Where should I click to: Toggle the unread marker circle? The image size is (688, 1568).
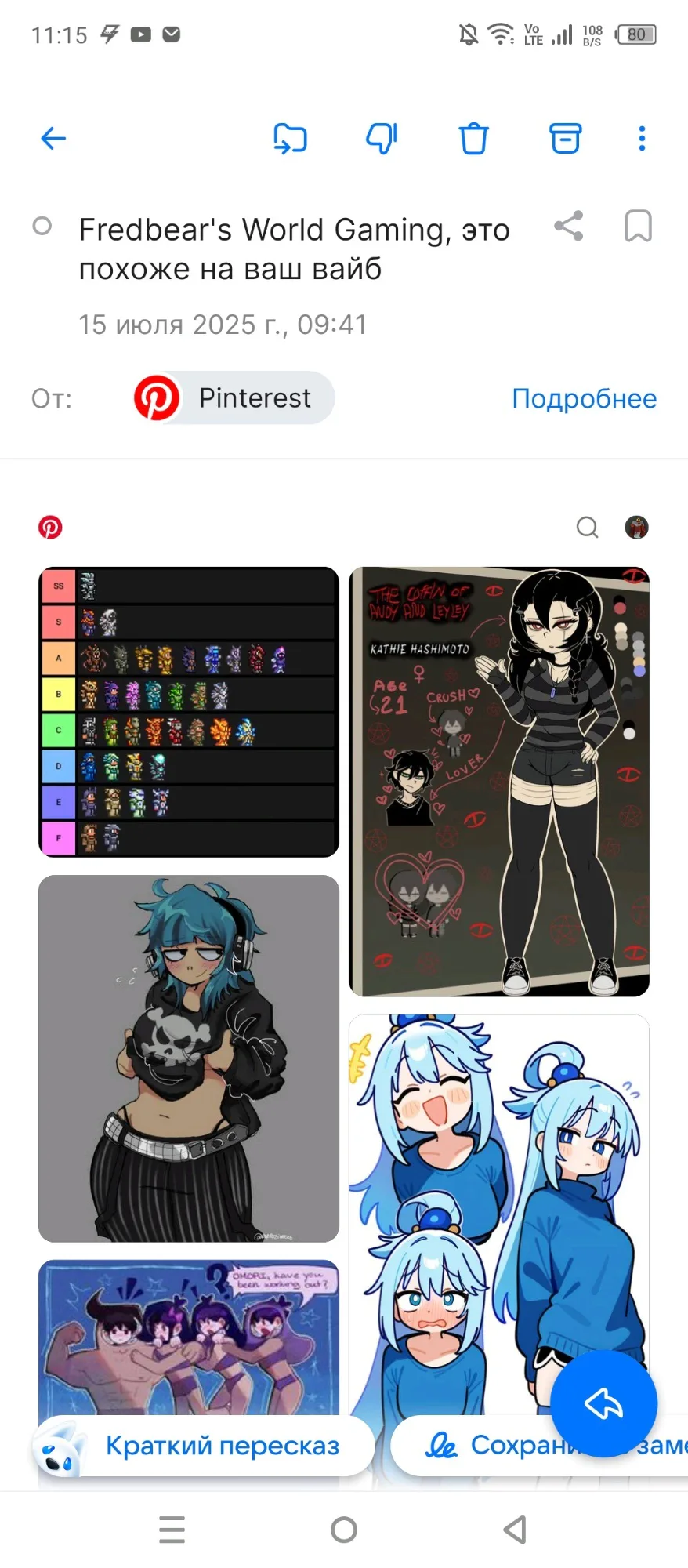pos(42,227)
